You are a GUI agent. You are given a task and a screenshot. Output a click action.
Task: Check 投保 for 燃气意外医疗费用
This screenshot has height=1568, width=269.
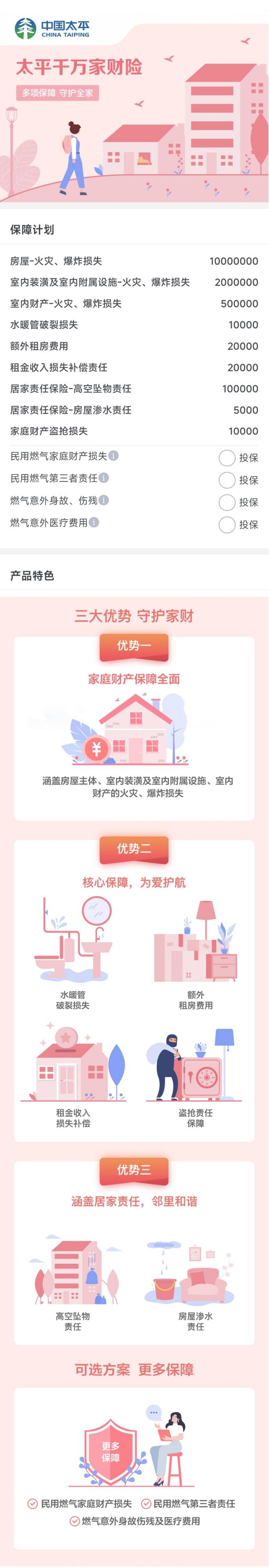(x=227, y=525)
